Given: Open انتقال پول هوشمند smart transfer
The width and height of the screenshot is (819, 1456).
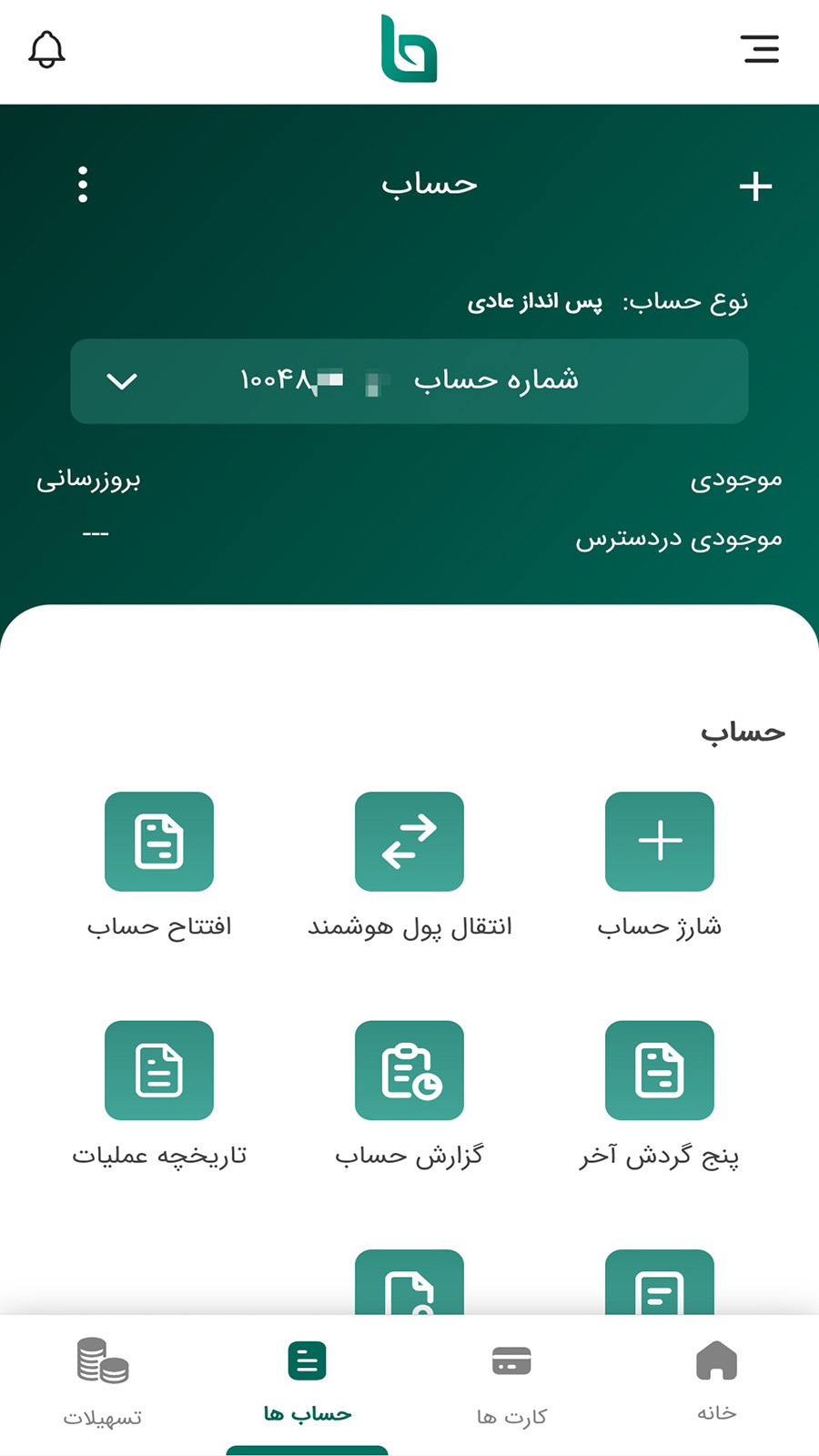Looking at the screenshot, I should click(409, 841).
